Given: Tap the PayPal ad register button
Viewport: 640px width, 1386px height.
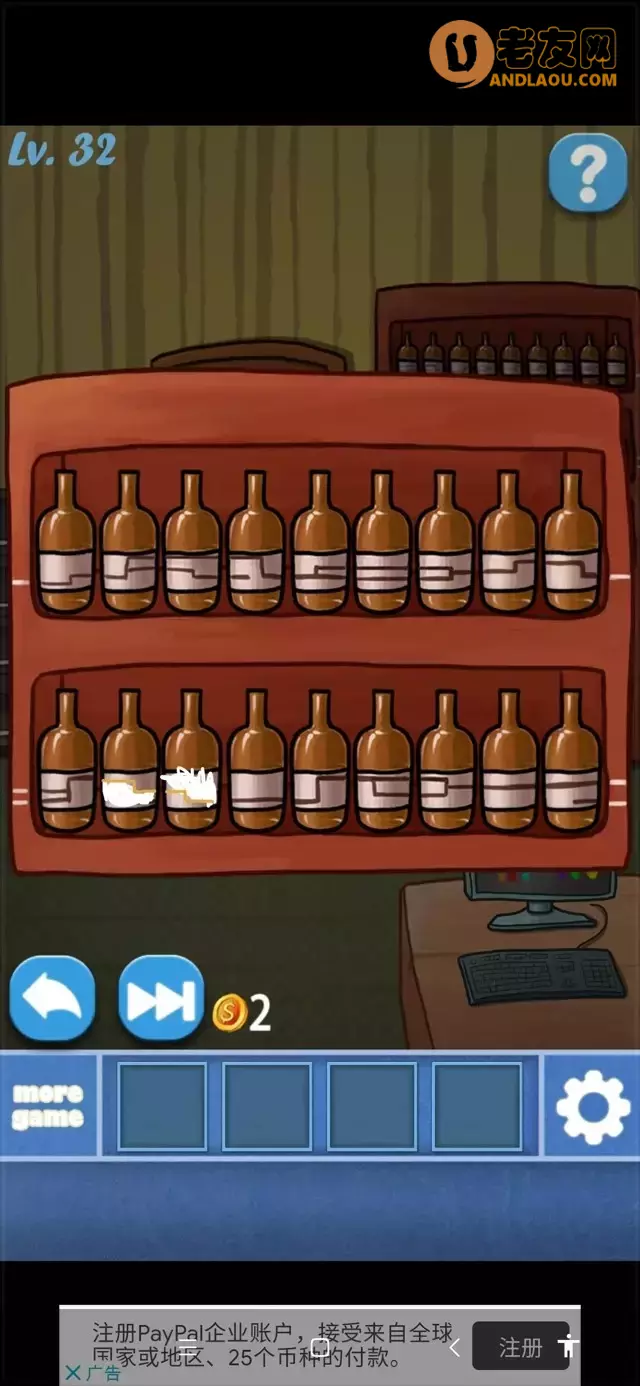Looking at the screenshot, I should 520,1347.
